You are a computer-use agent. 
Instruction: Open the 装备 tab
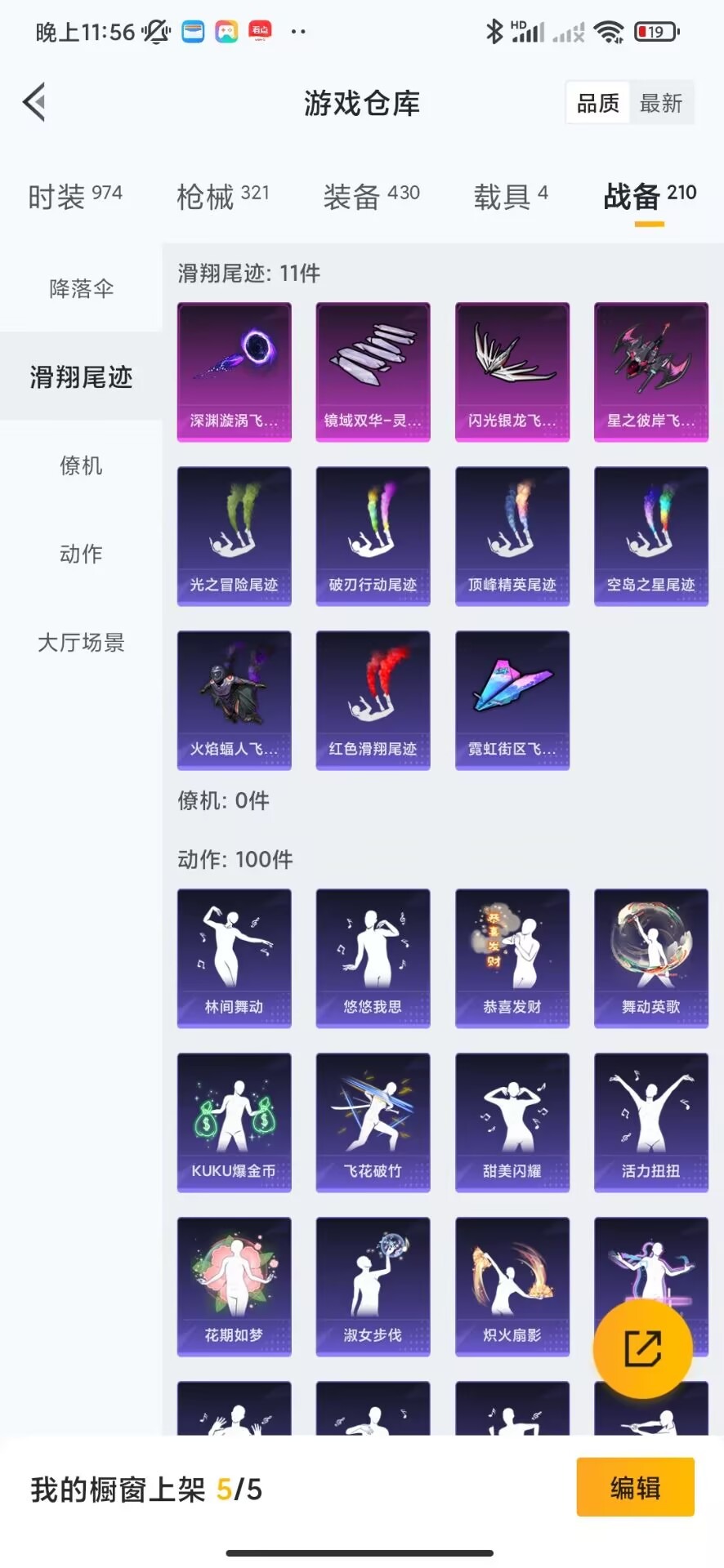pos(371,197)
